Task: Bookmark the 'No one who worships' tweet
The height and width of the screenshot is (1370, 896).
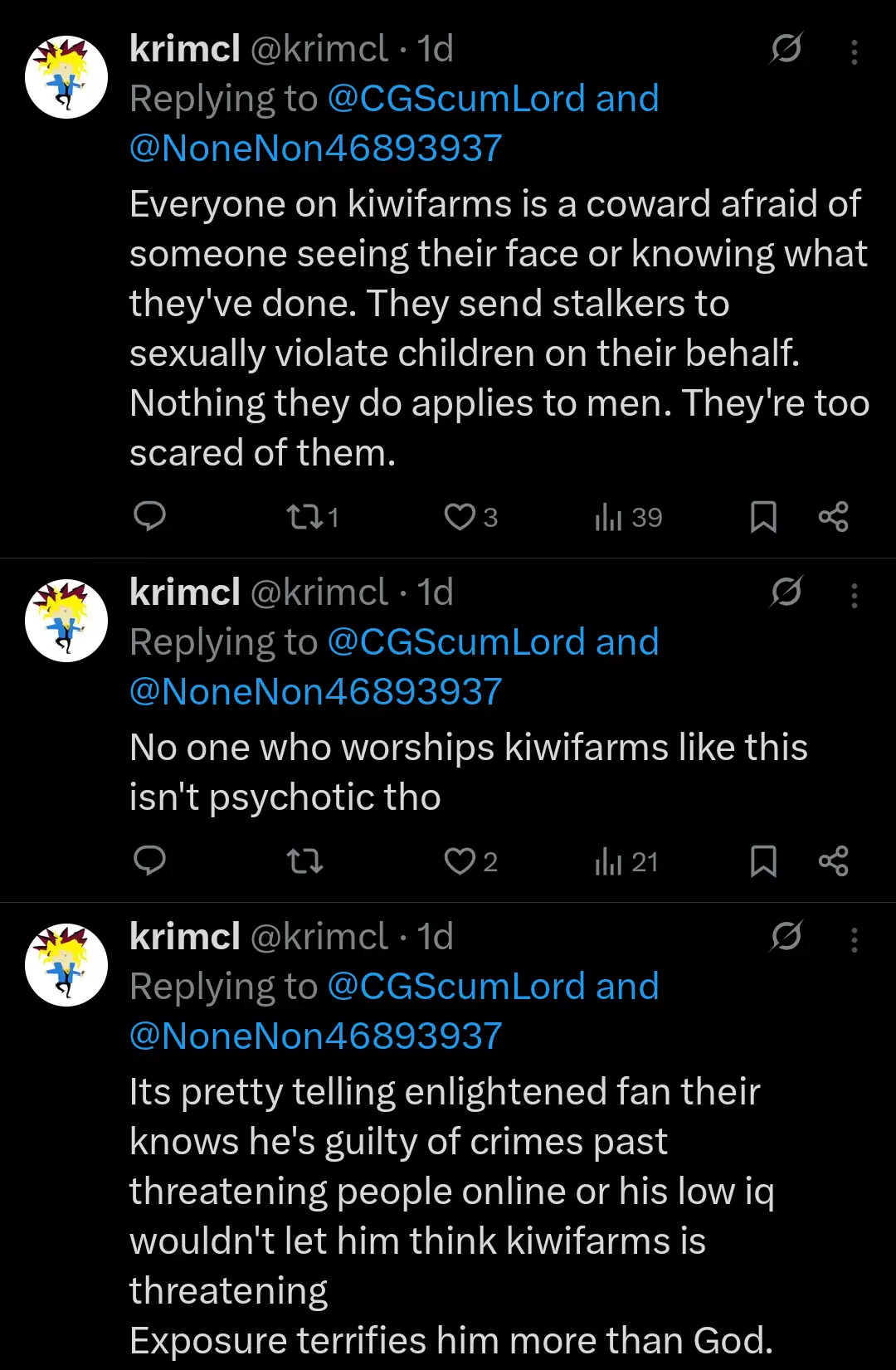Action: [x=763, y=861]
